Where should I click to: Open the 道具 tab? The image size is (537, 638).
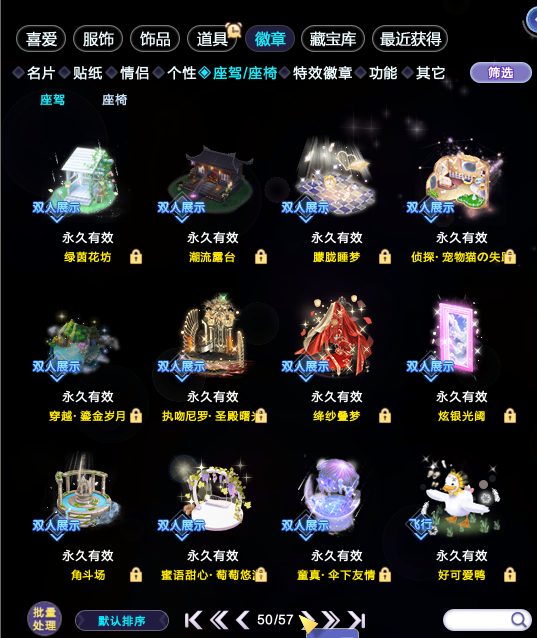(x=212, y=39)
